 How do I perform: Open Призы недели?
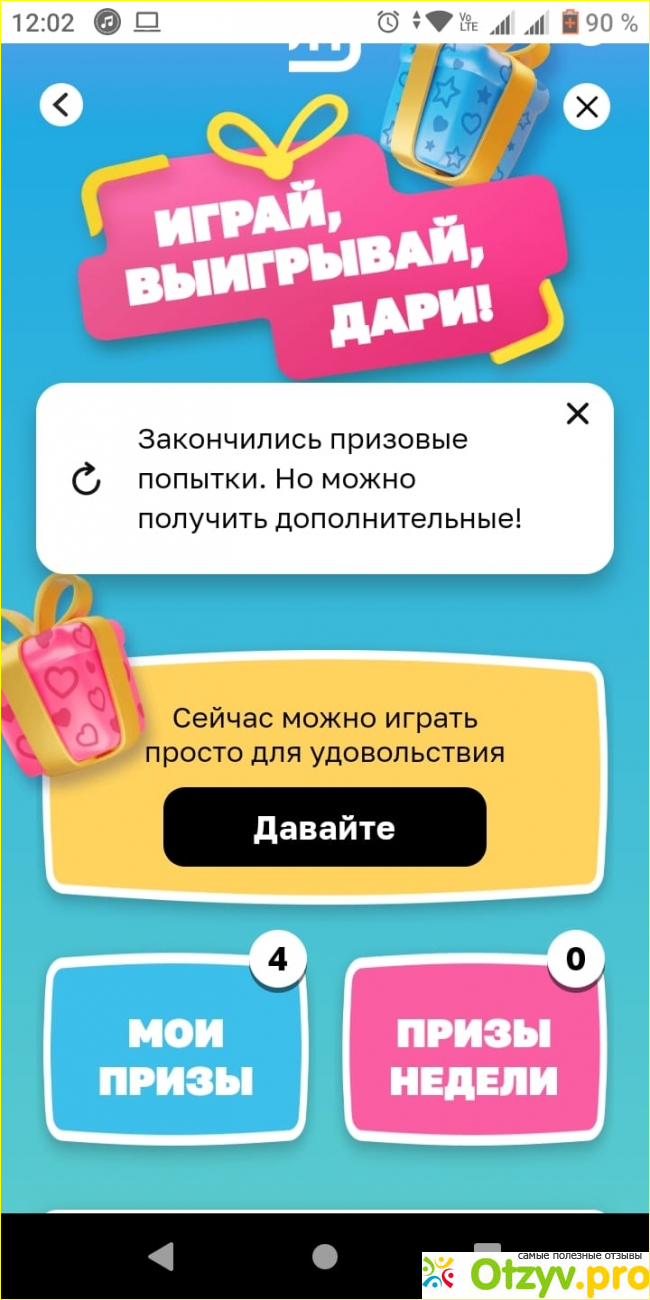(474, 1054)
